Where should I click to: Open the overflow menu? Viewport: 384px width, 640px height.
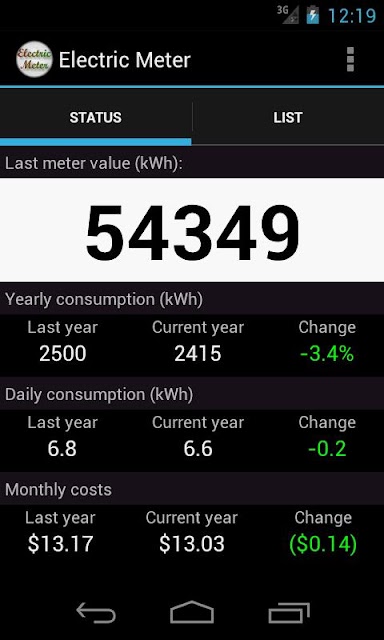(x=350, y=60)
